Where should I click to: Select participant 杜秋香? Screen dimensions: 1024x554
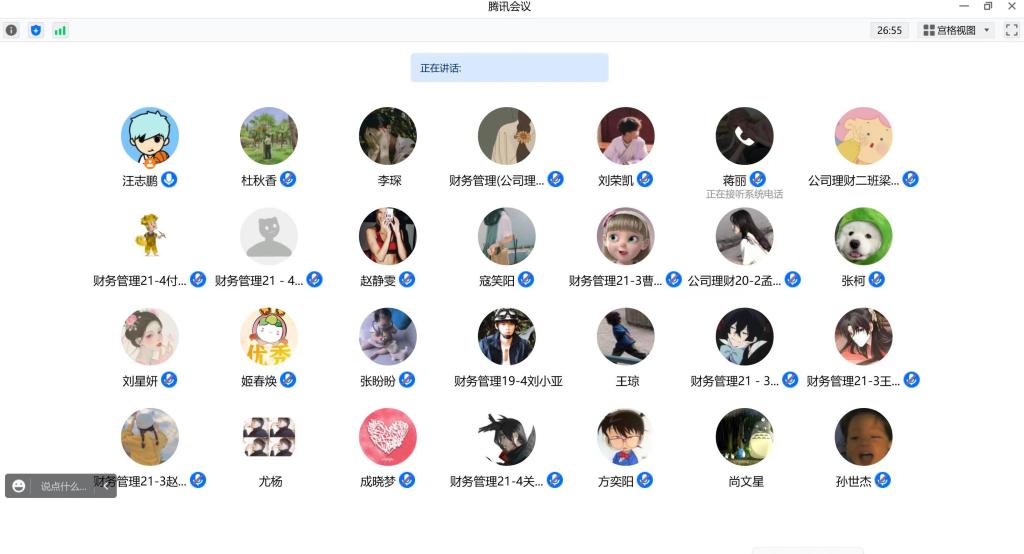(x=269, y=136)
